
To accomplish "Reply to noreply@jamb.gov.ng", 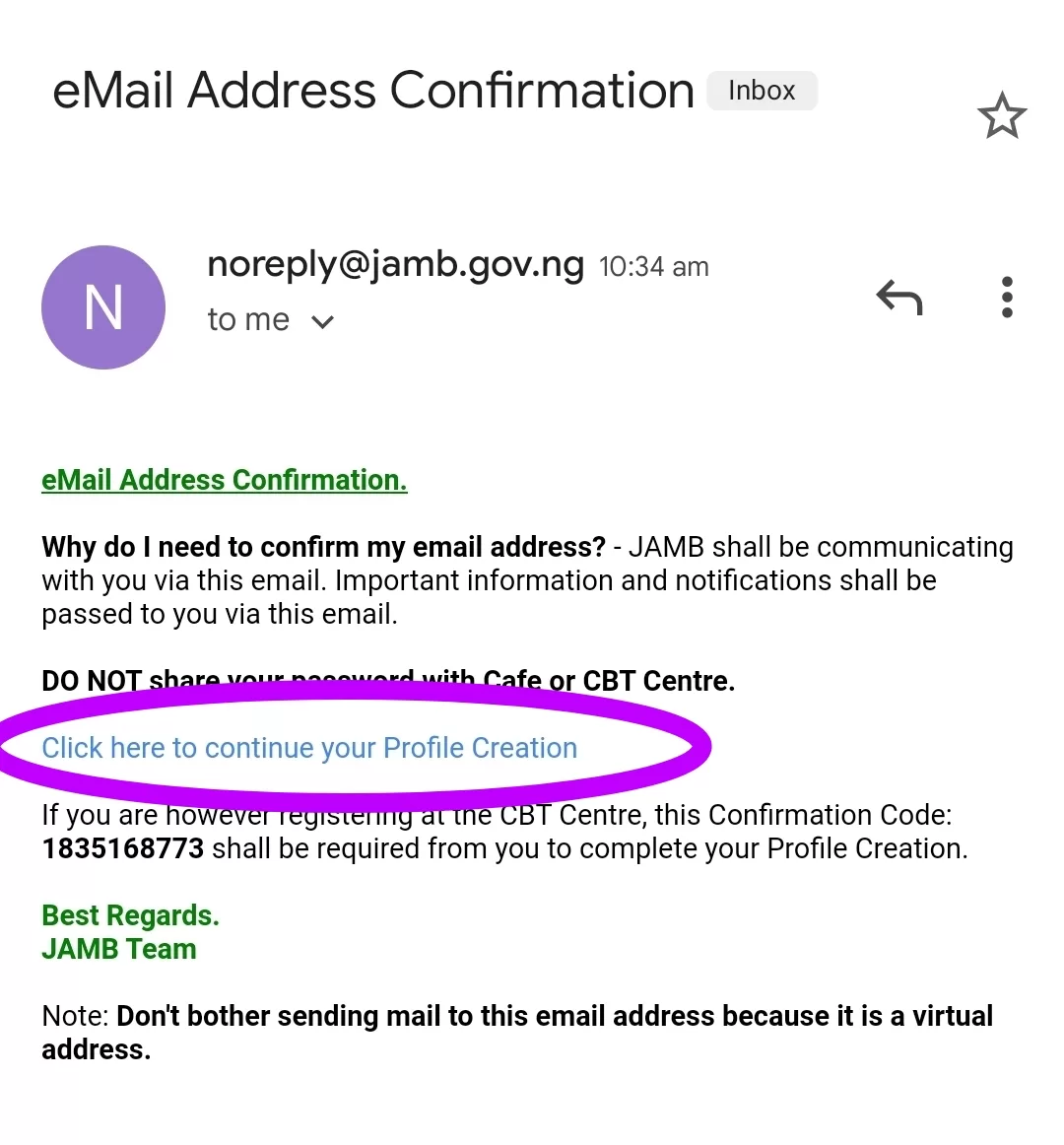I will 898,297.
